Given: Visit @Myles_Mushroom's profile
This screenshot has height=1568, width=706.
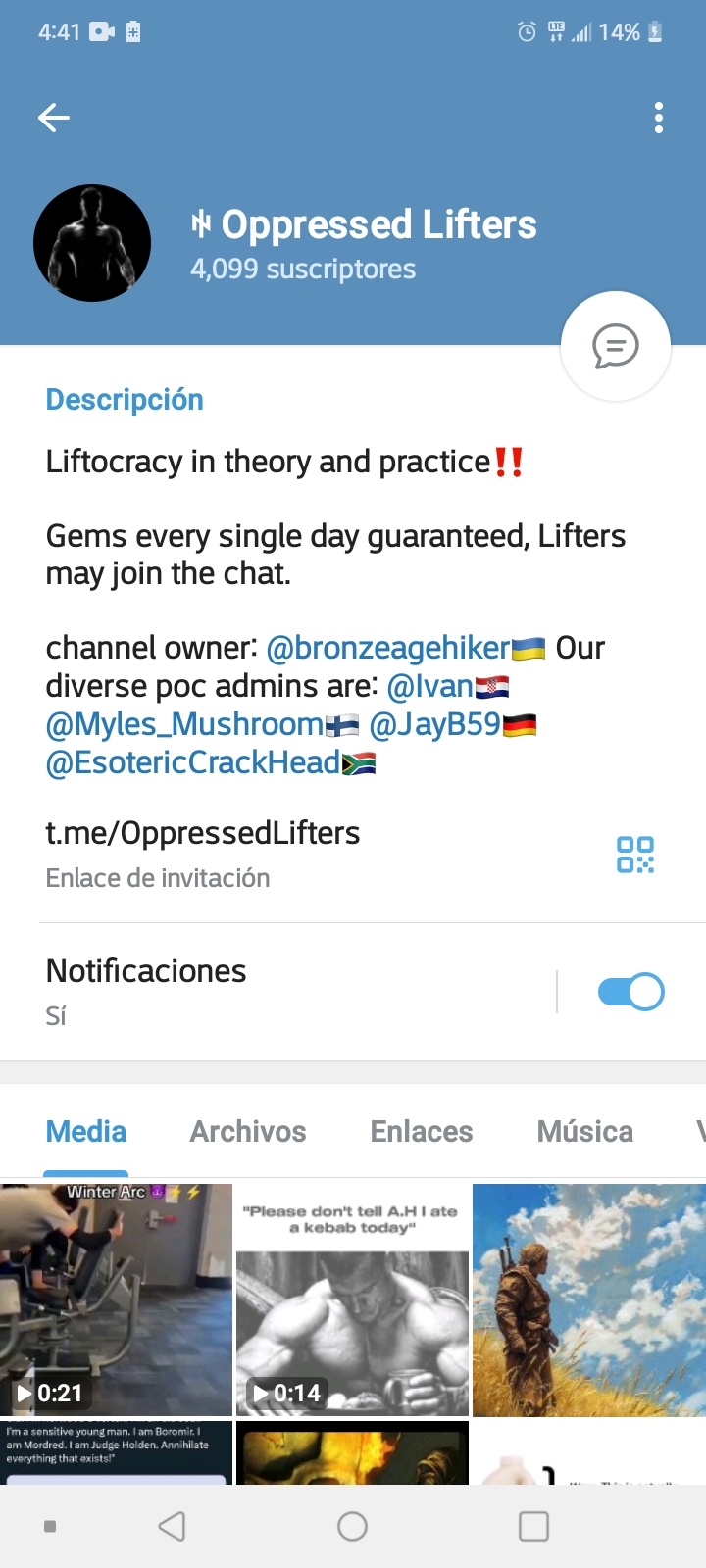Looking at the screenshot, I should click(x=184, y=724).
